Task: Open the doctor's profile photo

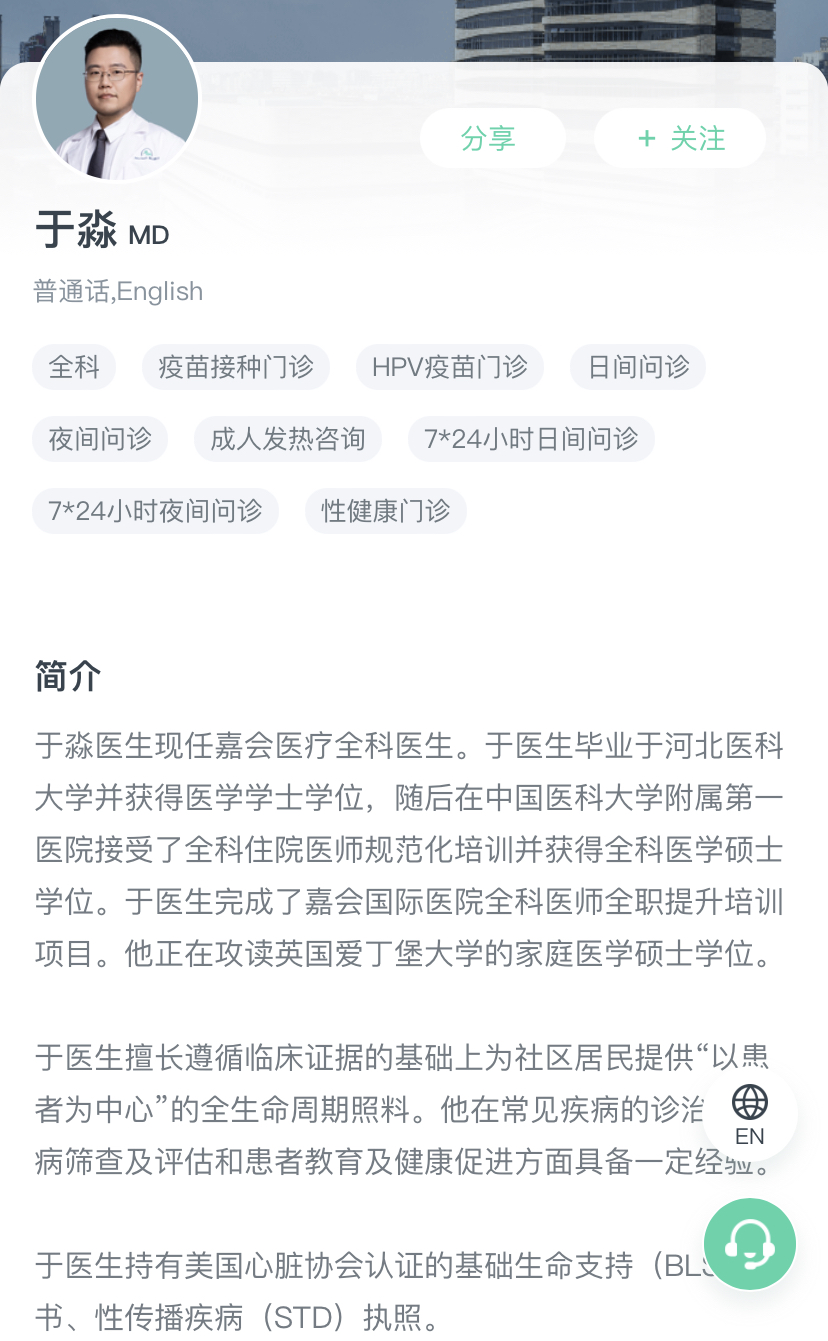Action: (117, 99)
